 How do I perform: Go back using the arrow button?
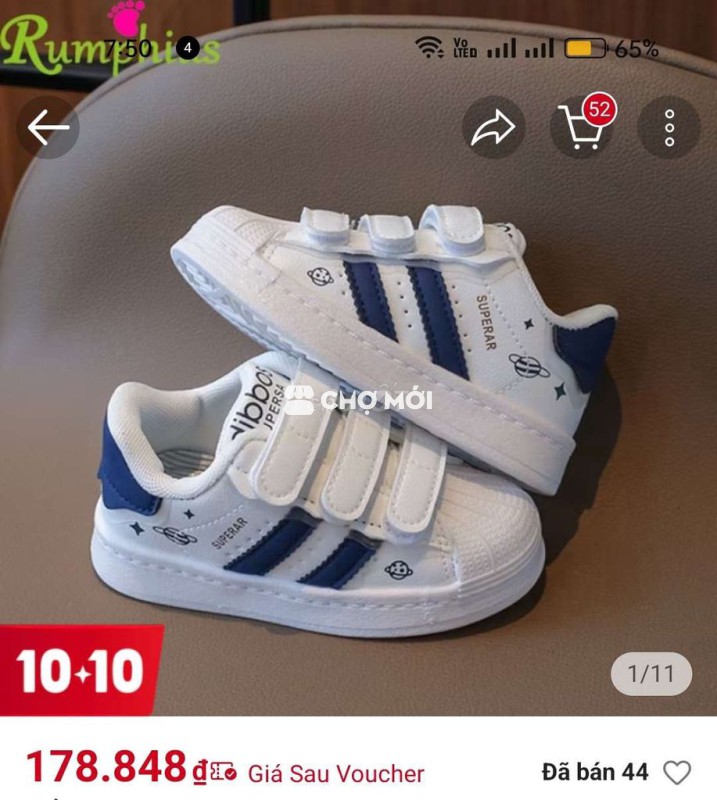coord(48,127)
